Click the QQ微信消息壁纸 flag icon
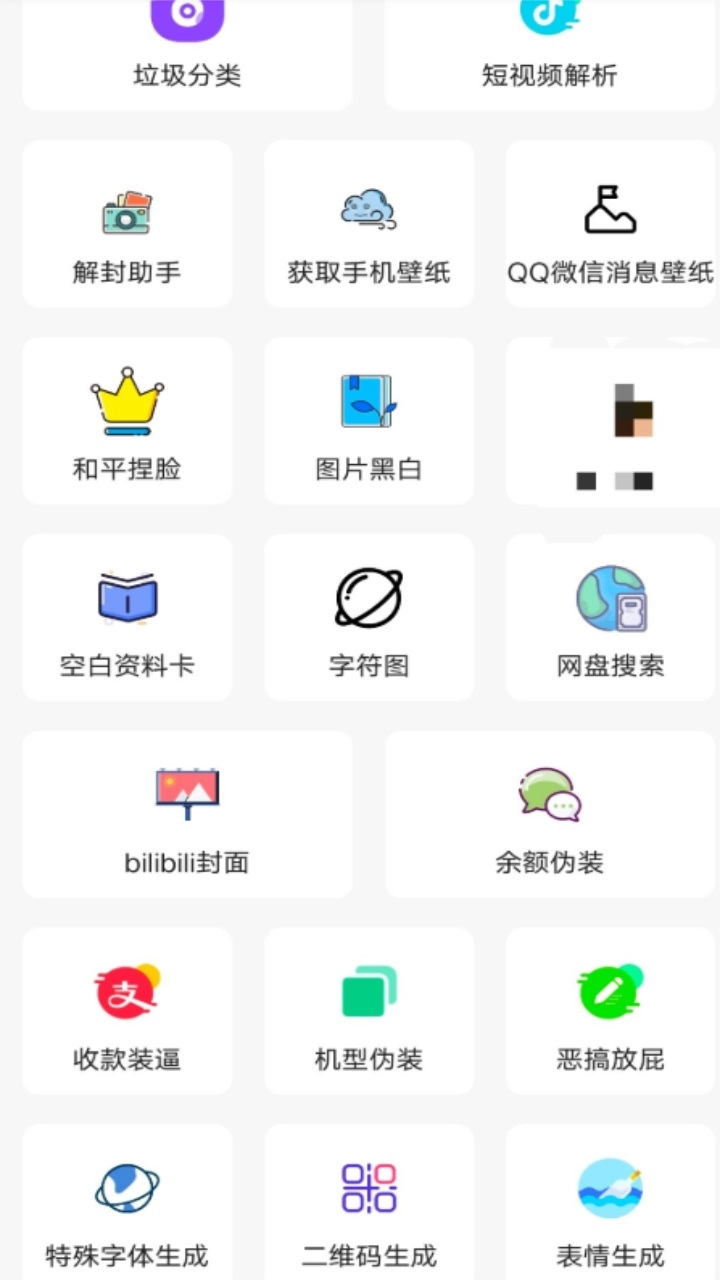Screen dimensions: 720x1280 (x=610, y=210)
